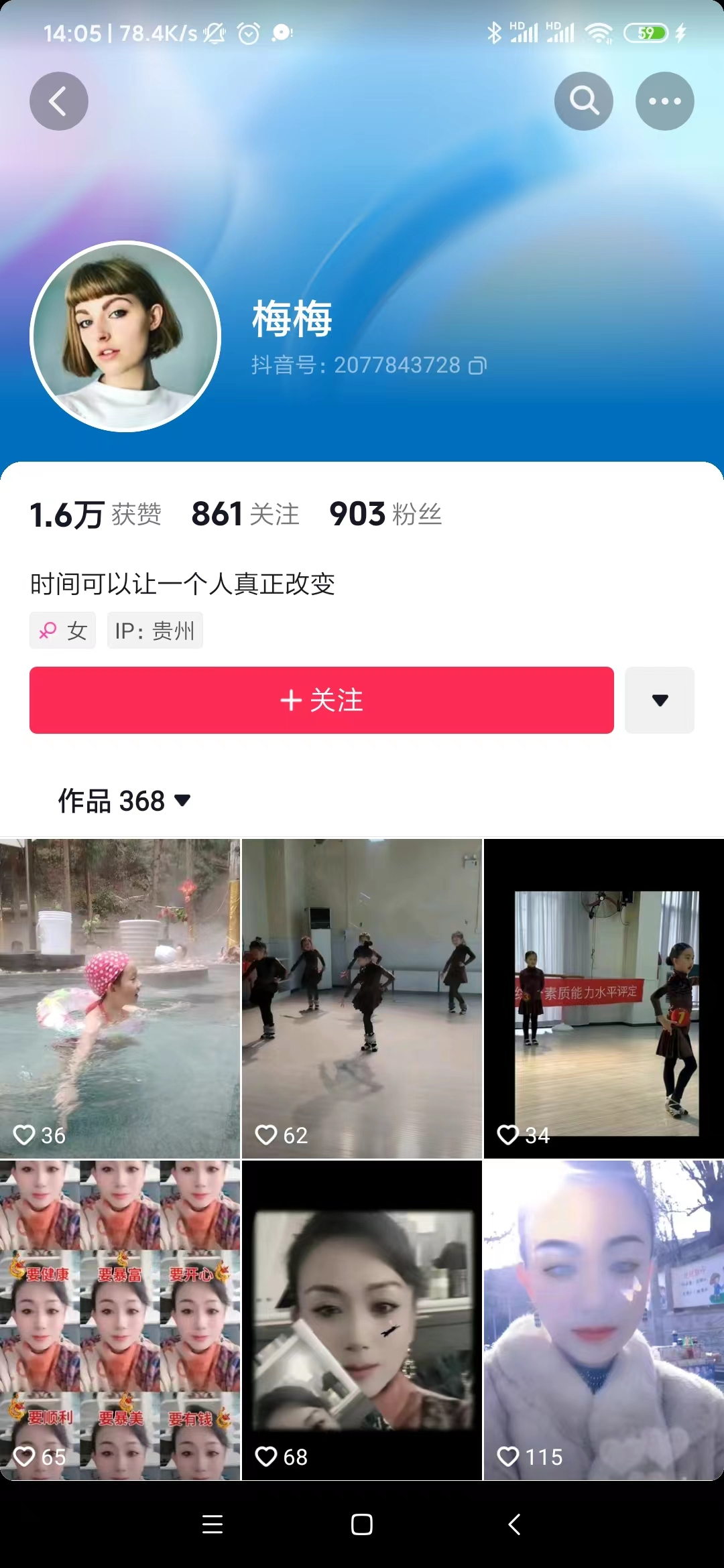724x1568 pixels.
Task: Open the 作品 368 sorting dropdown
Action: 125,801
